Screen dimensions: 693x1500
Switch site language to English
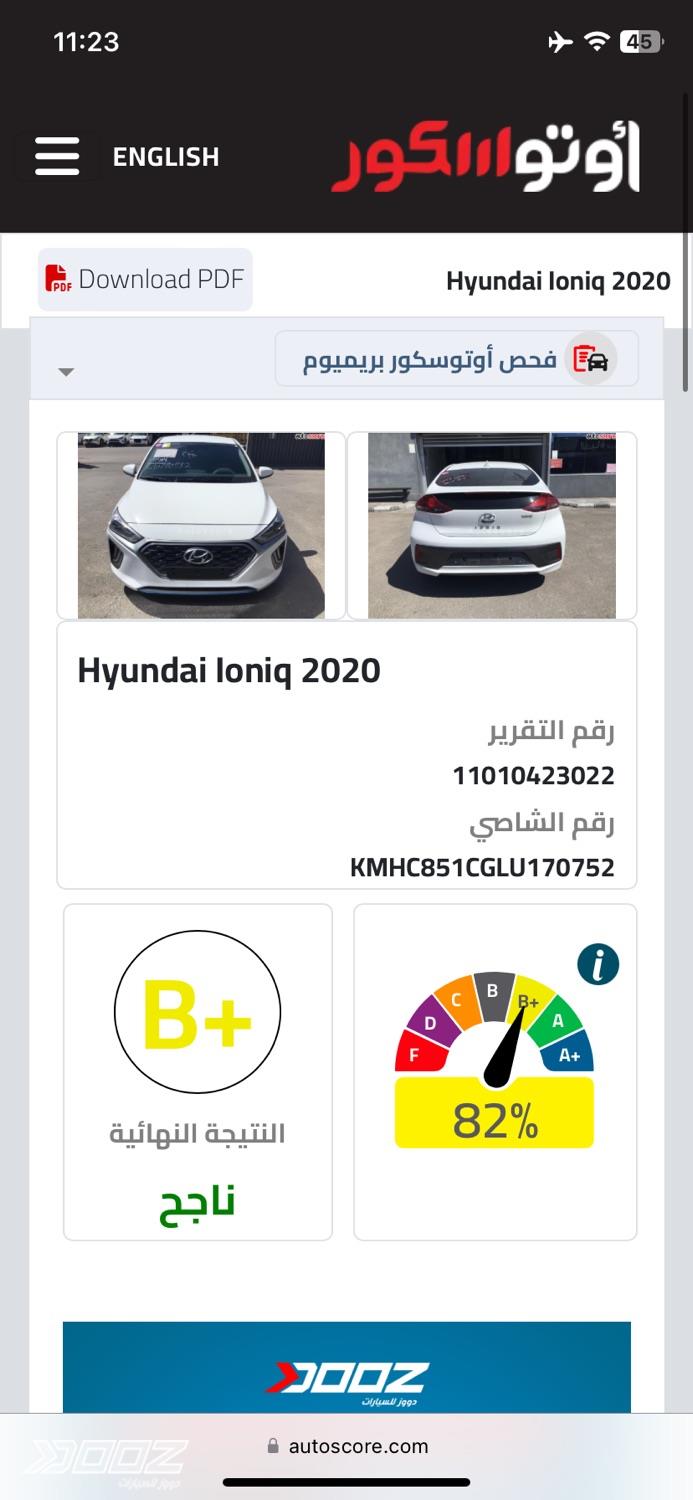[x=165, y=157]
